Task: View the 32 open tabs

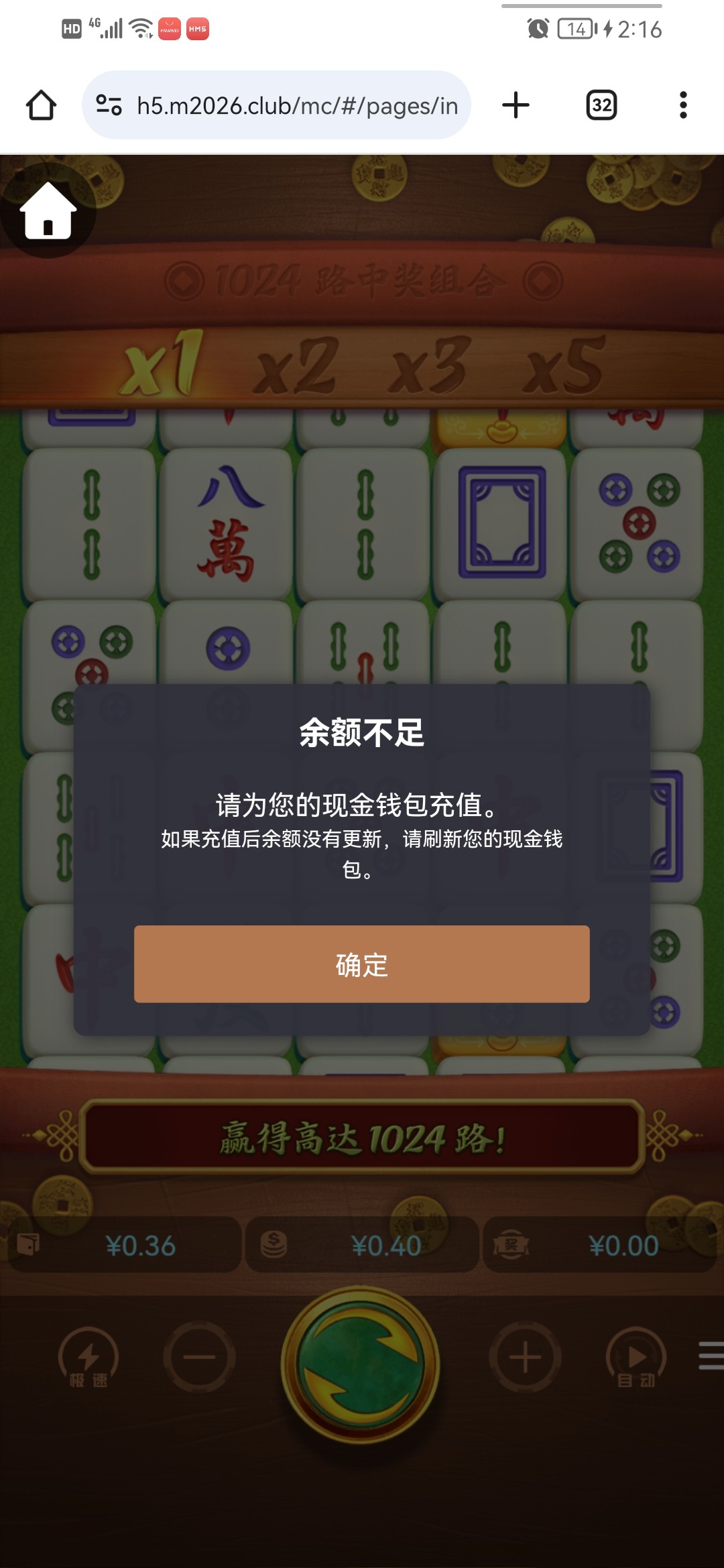Action: [x=601, y=105]
